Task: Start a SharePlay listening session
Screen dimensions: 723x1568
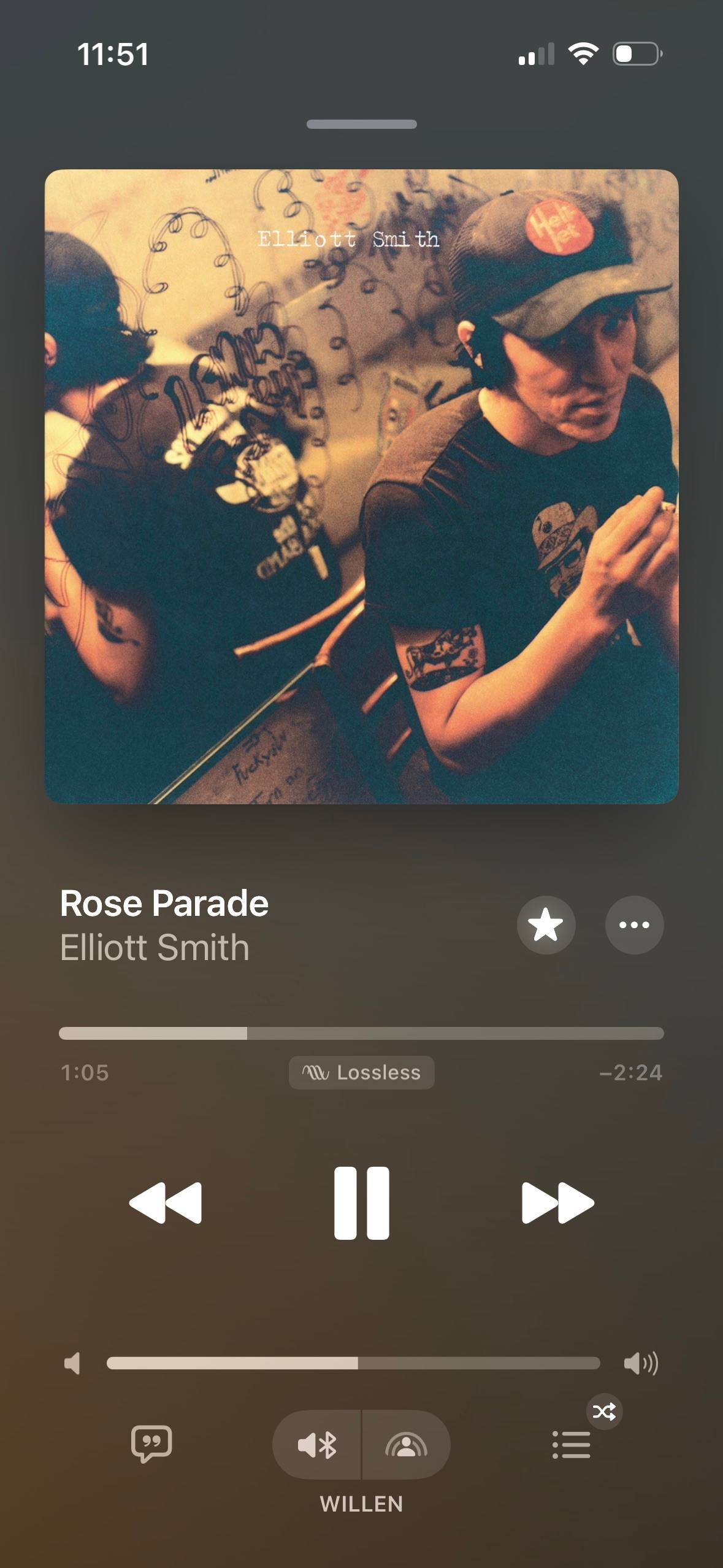Action: click(x=406, y=1445)
